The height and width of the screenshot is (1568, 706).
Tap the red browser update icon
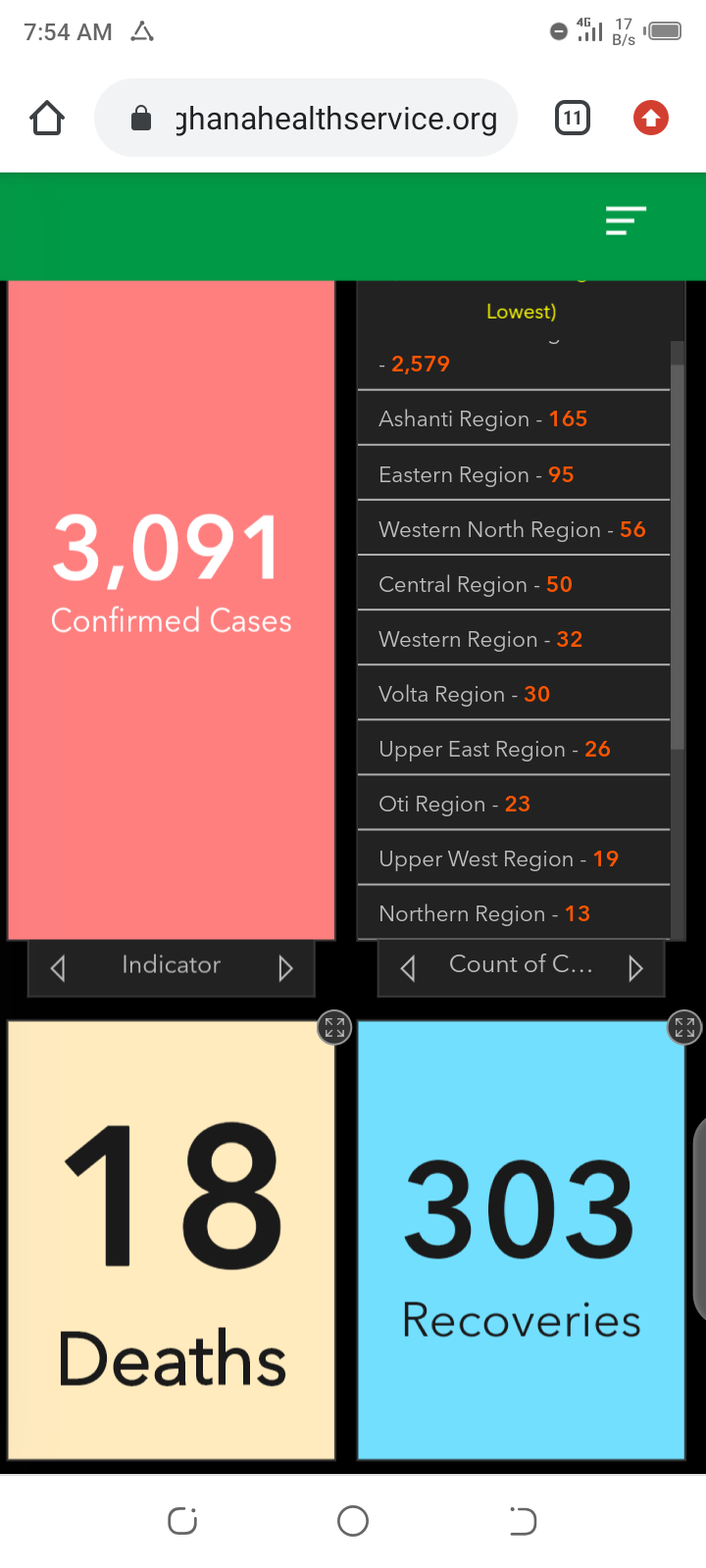(651, 119)
